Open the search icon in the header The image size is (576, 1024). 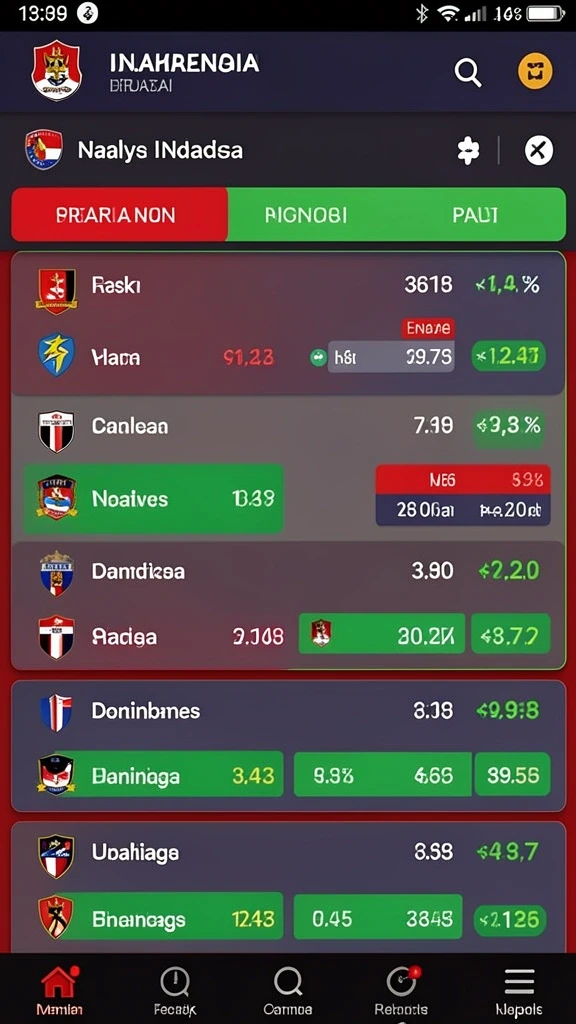[x=468, y=72]
